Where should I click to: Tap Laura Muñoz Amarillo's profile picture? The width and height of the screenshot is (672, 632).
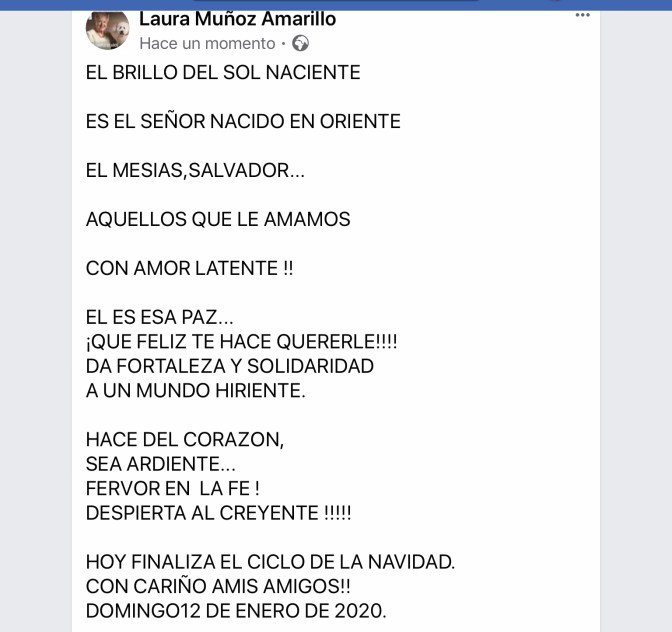pos(107,29)
